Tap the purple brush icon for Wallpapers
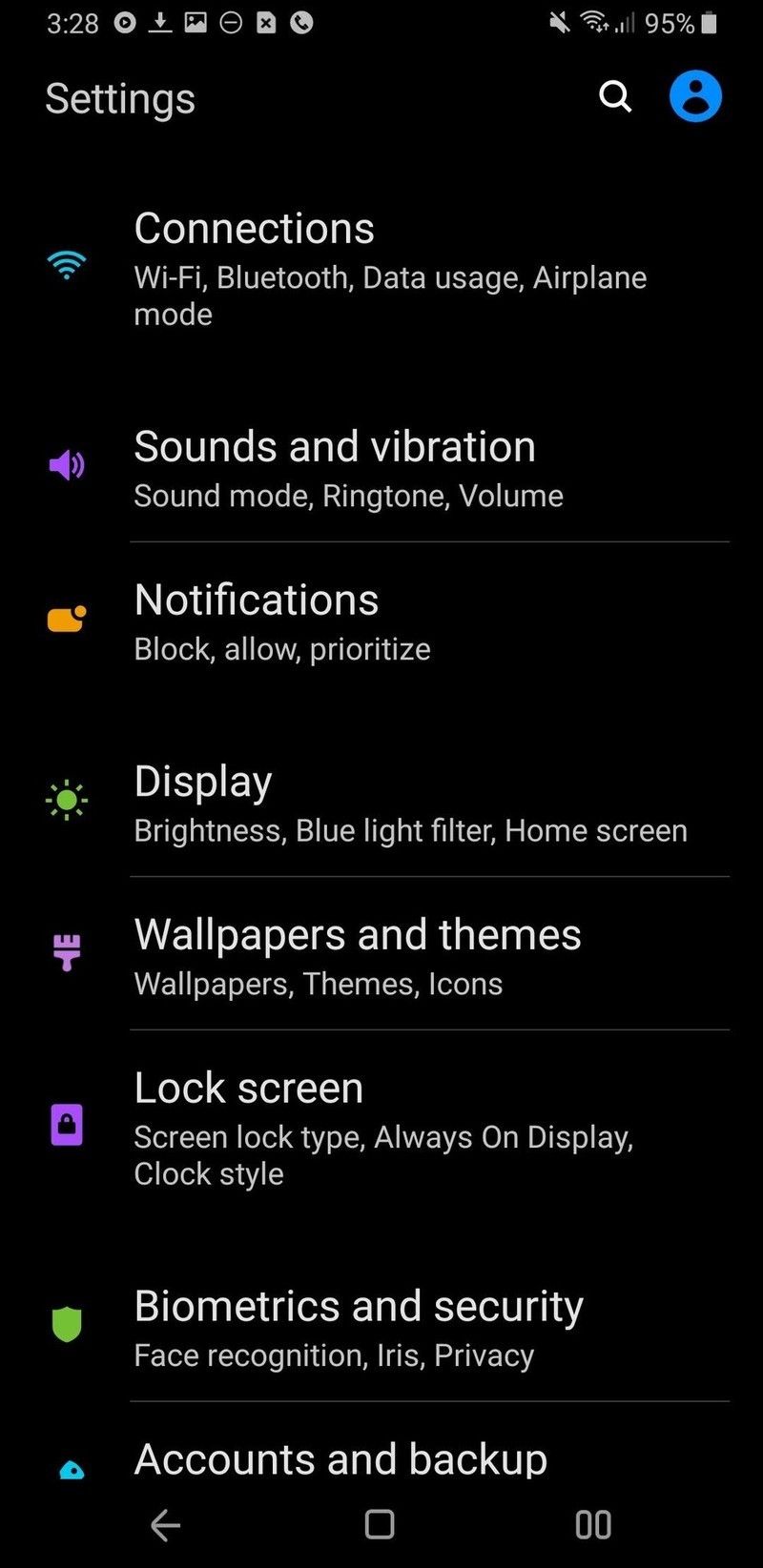The width and height of the screenshot is (763, 1568). point(65,953)
